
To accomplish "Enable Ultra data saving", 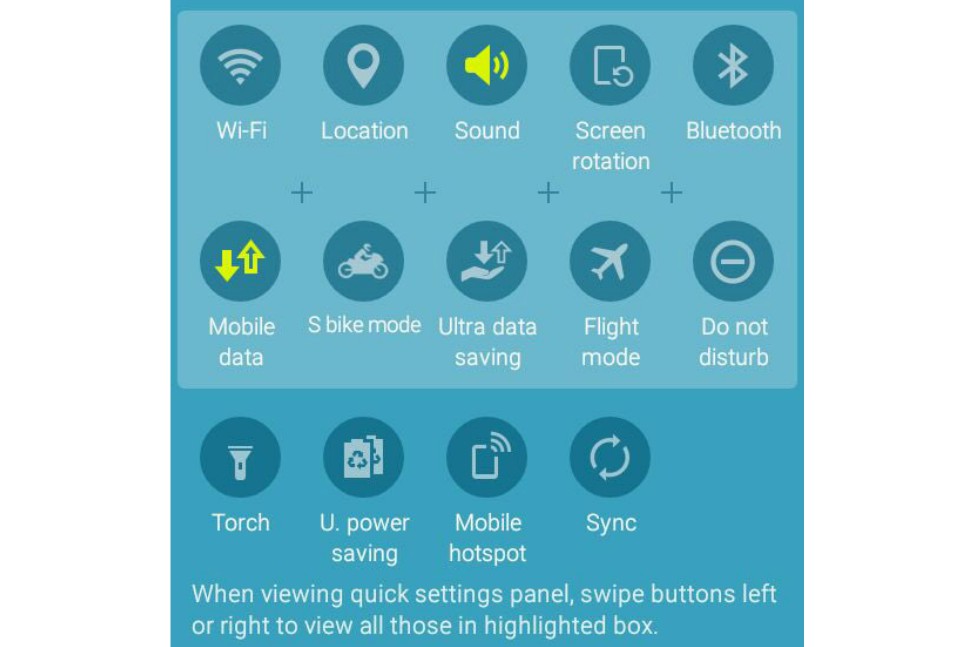I will pyautogui.click(x=487, y=261).
